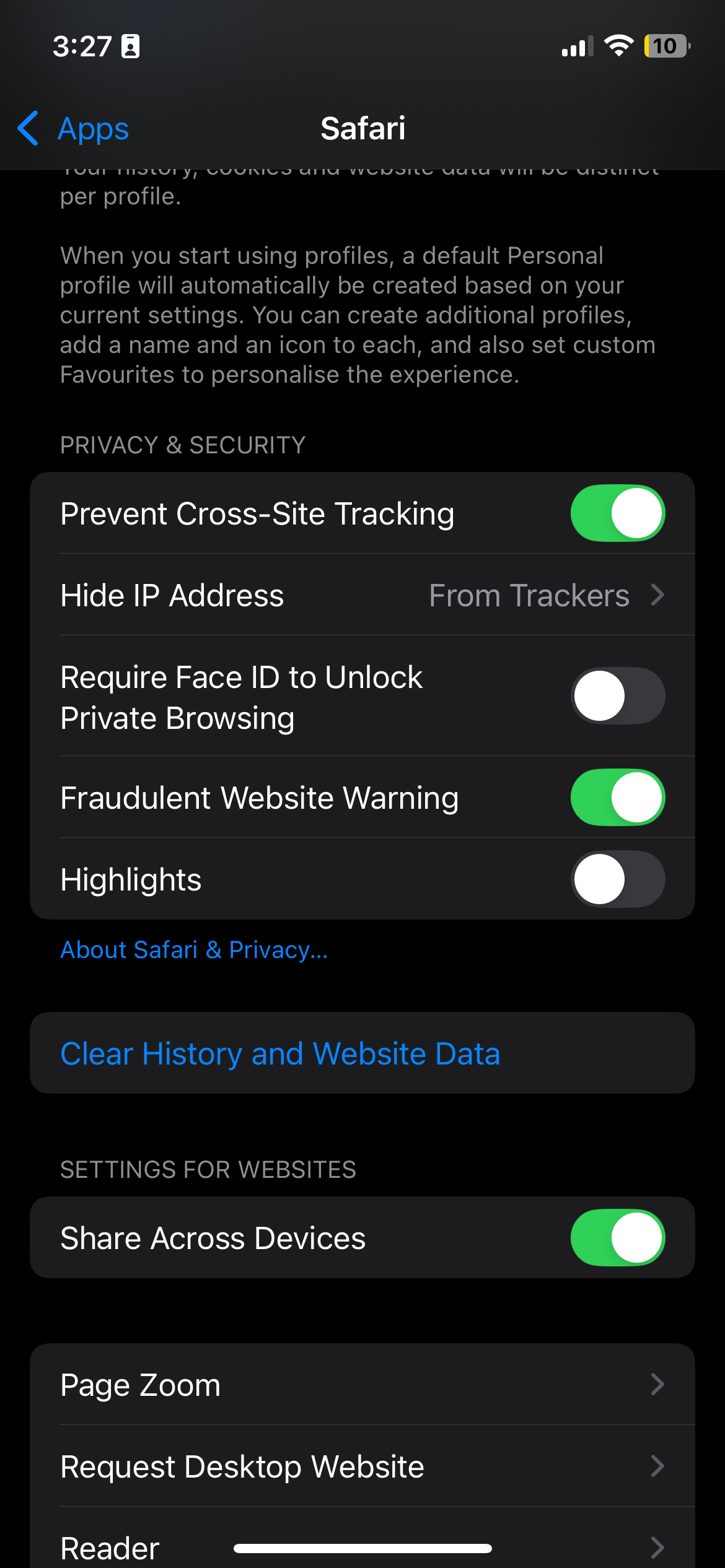Disable Share Across Devices
725x1568 pixels.
click(x=617, y=1238)
